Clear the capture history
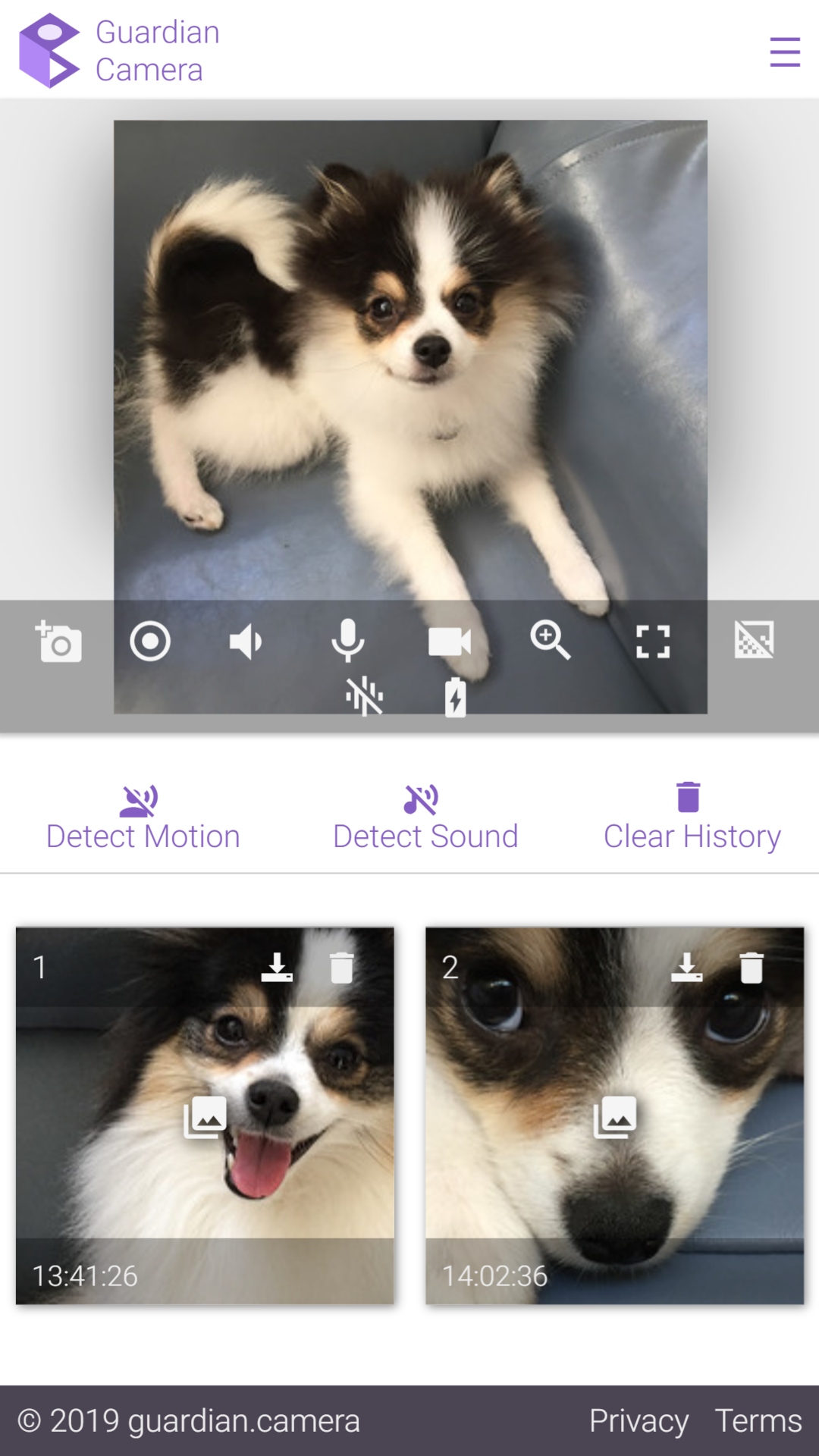819x1456 pixels. pos(691,815)
